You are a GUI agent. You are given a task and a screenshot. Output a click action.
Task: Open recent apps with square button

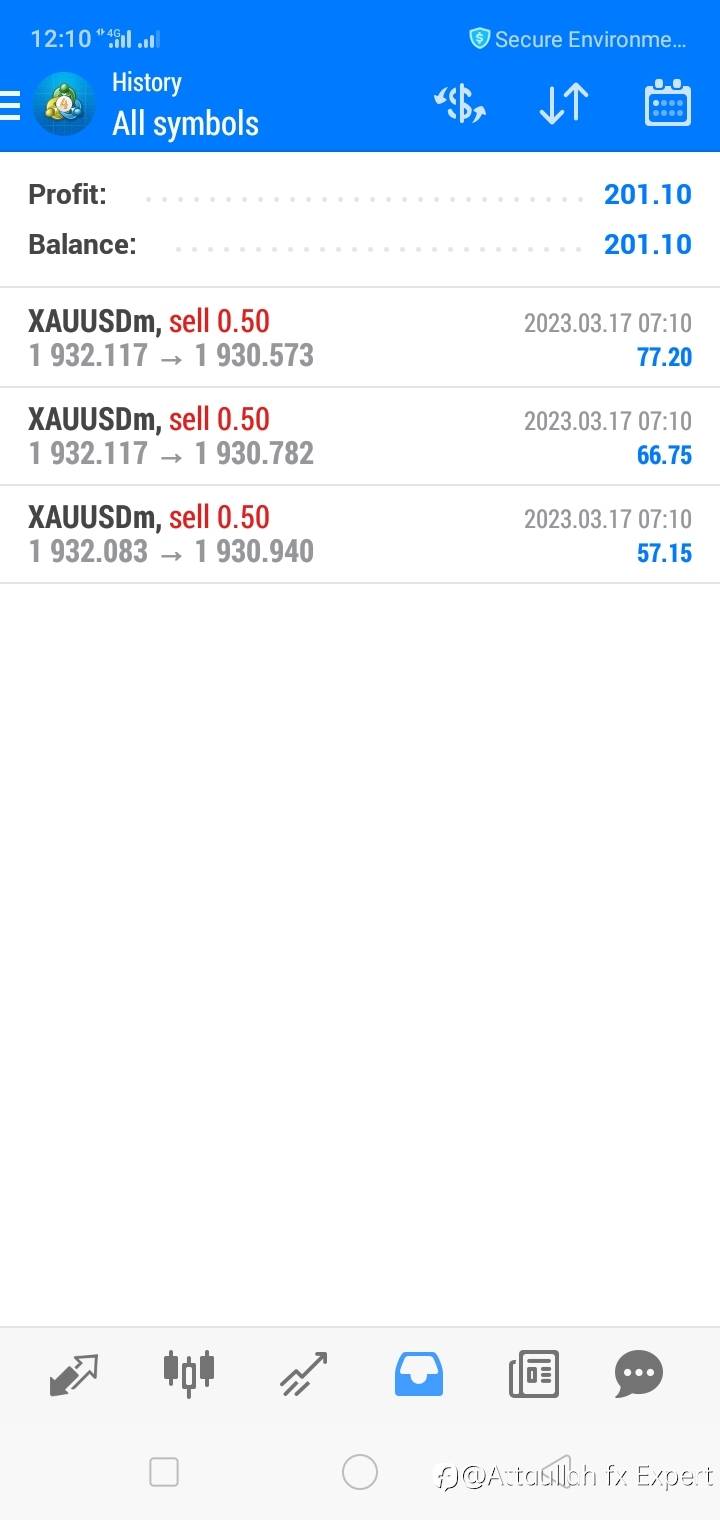pyautogui.click(x=164, y=1472)
